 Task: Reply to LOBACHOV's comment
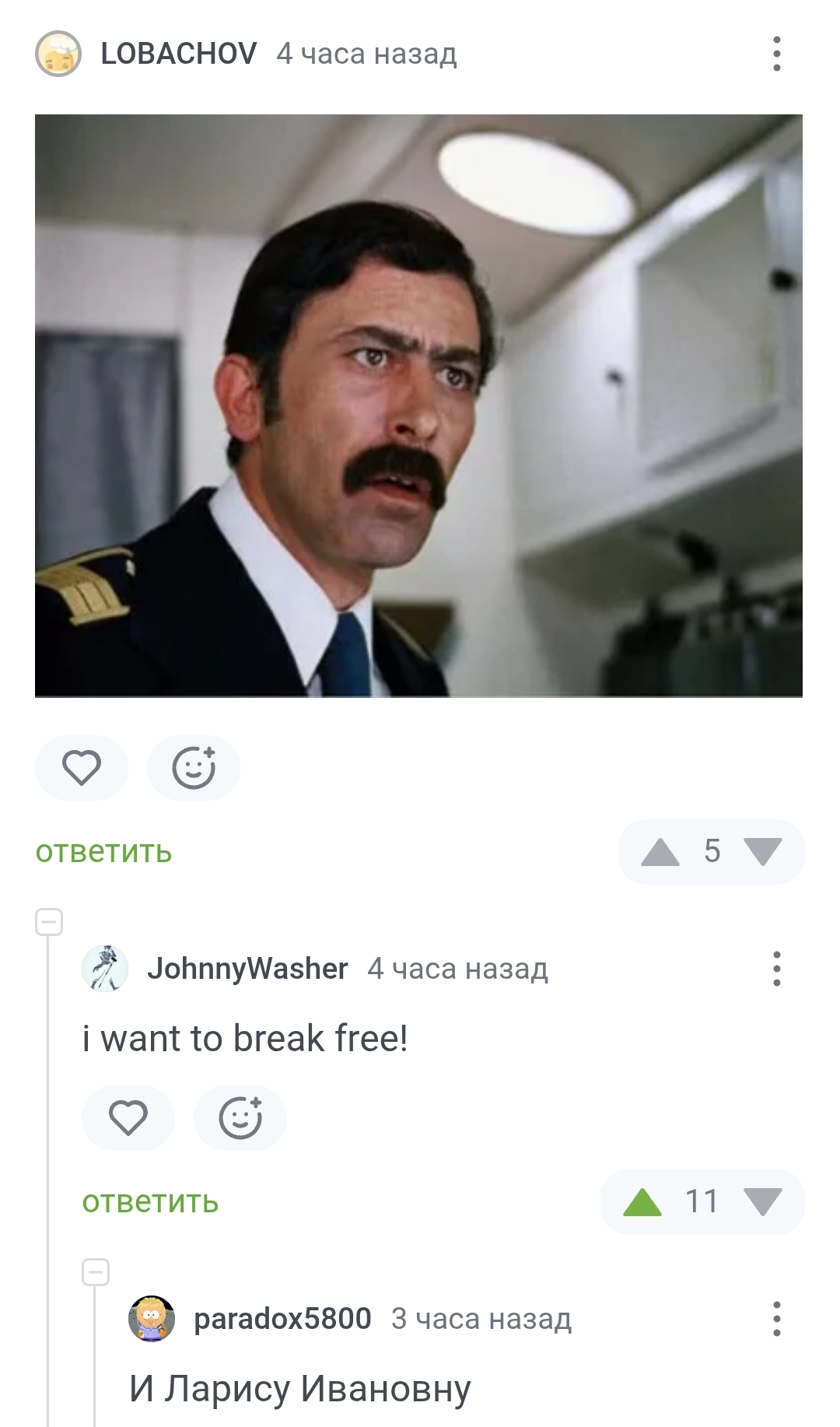point(103,852)
